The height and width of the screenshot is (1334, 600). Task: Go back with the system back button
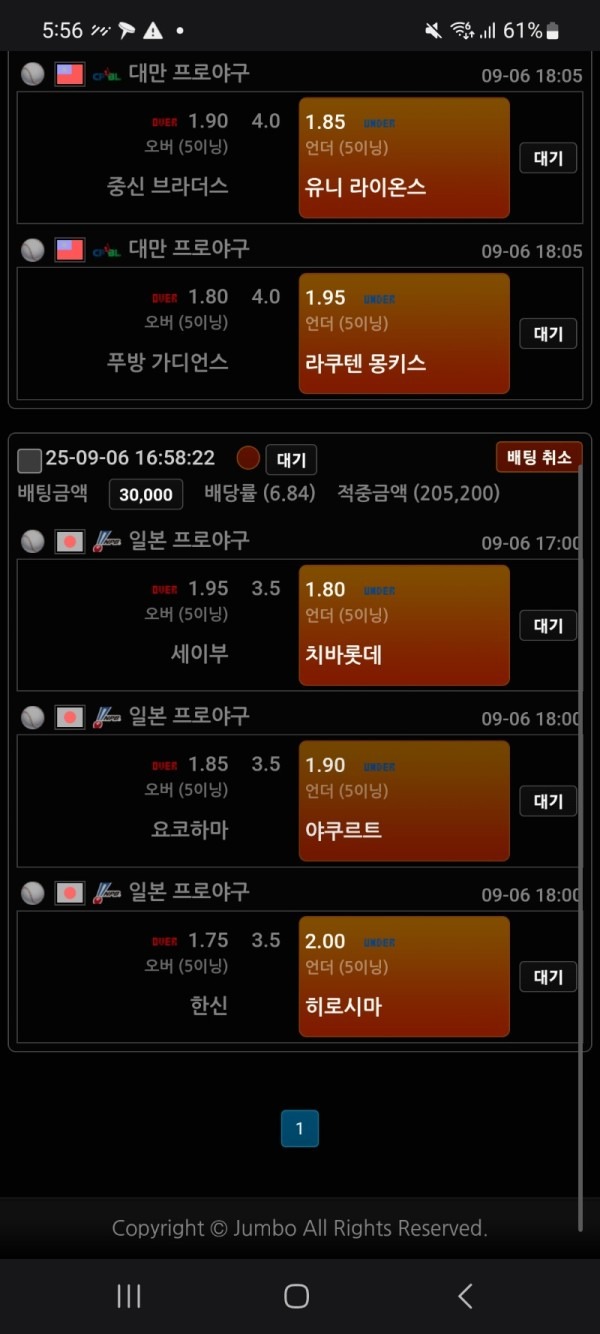[x=465, y=1297]
